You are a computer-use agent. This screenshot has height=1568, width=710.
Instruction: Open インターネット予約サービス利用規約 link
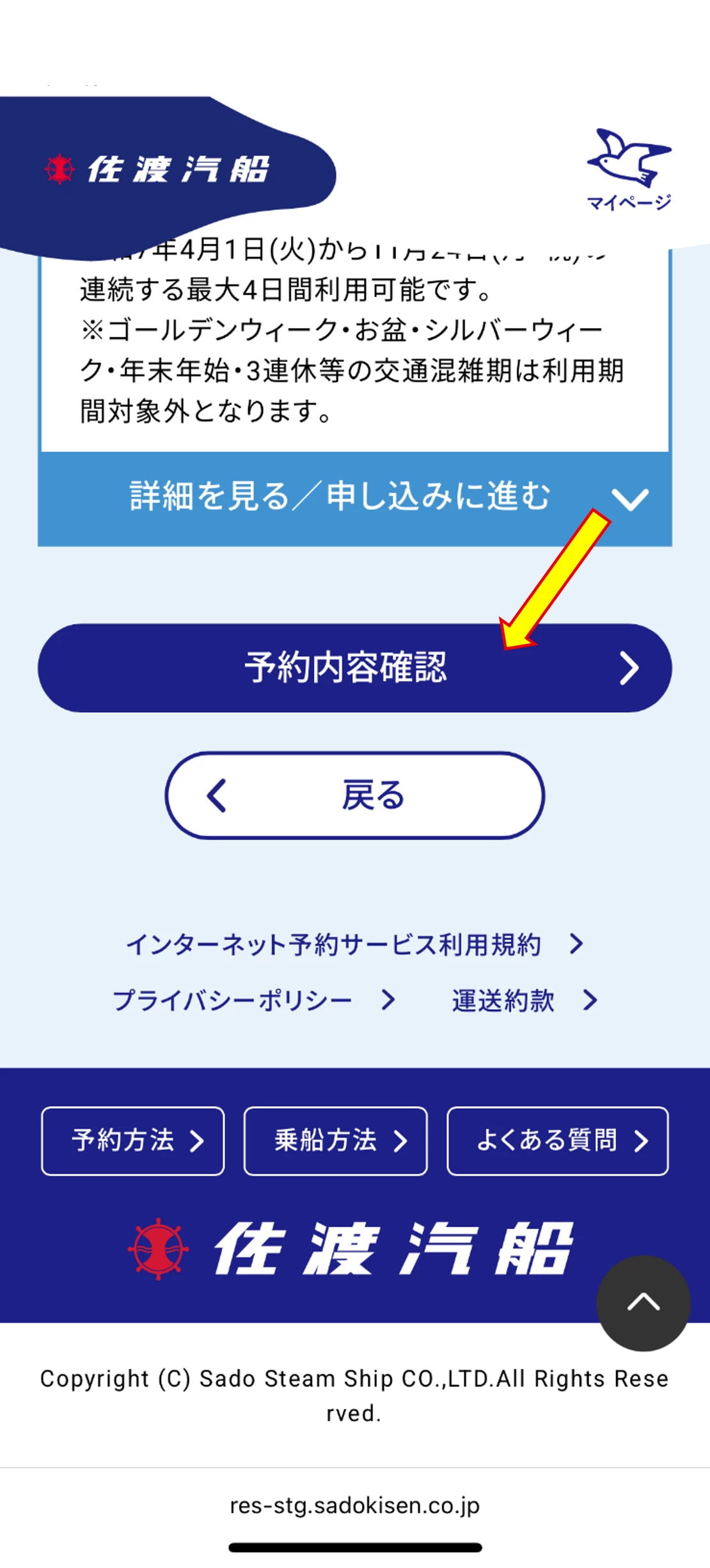354,944
